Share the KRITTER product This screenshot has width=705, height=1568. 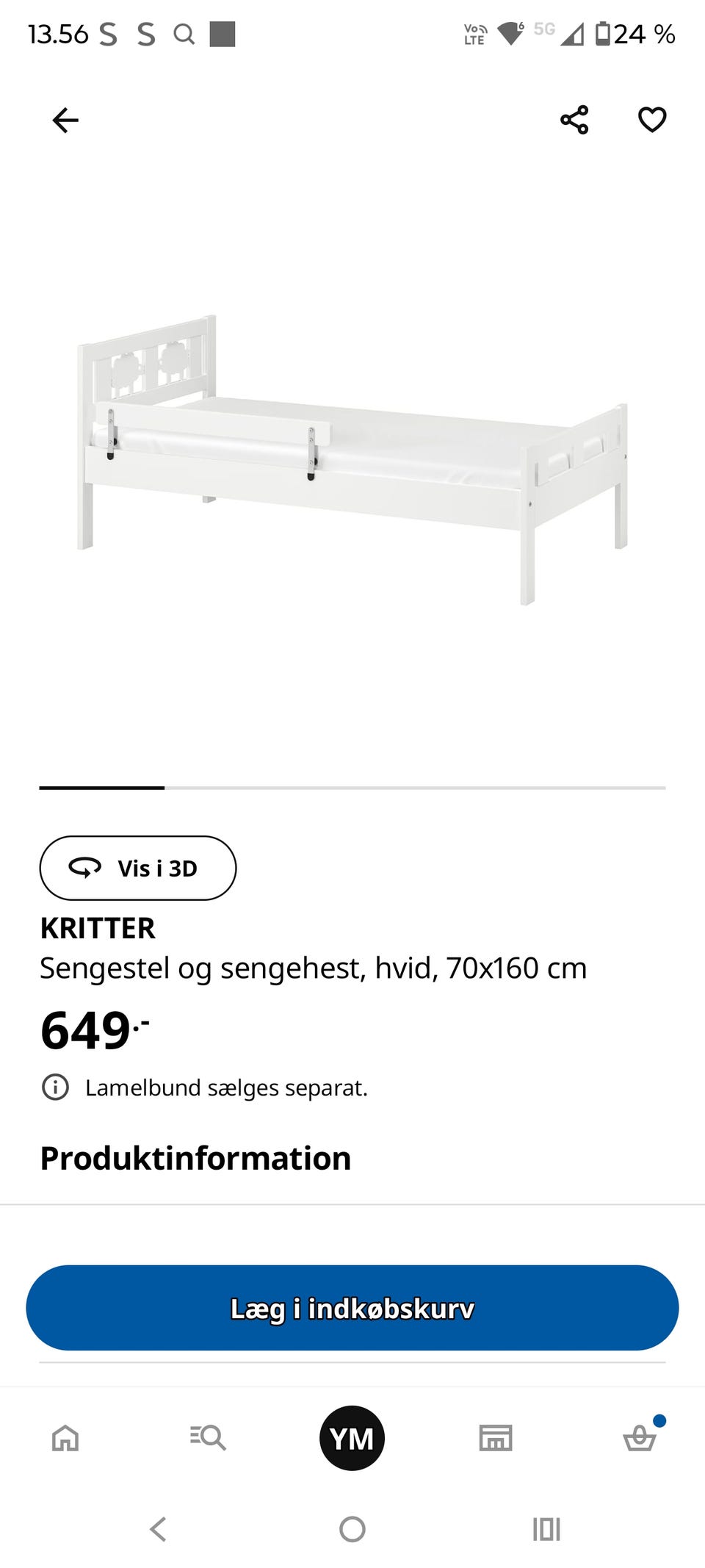(574, 120)
